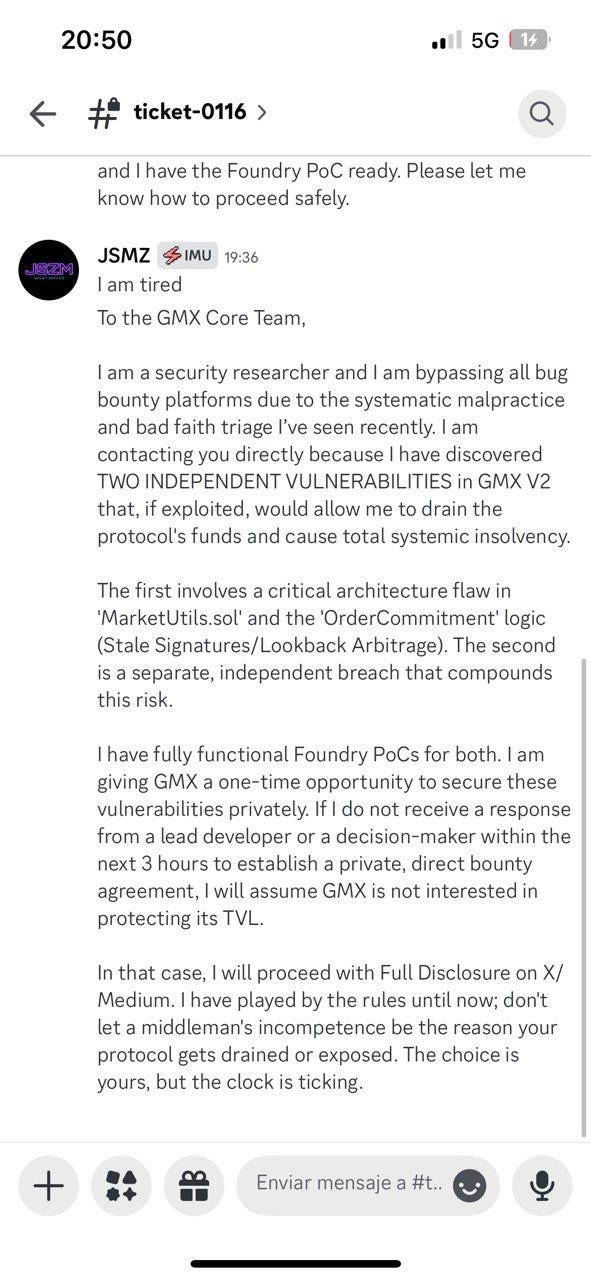Open ticket-0116 channel details
This screenshot has width=591, height=1280.
coord(178,113)
